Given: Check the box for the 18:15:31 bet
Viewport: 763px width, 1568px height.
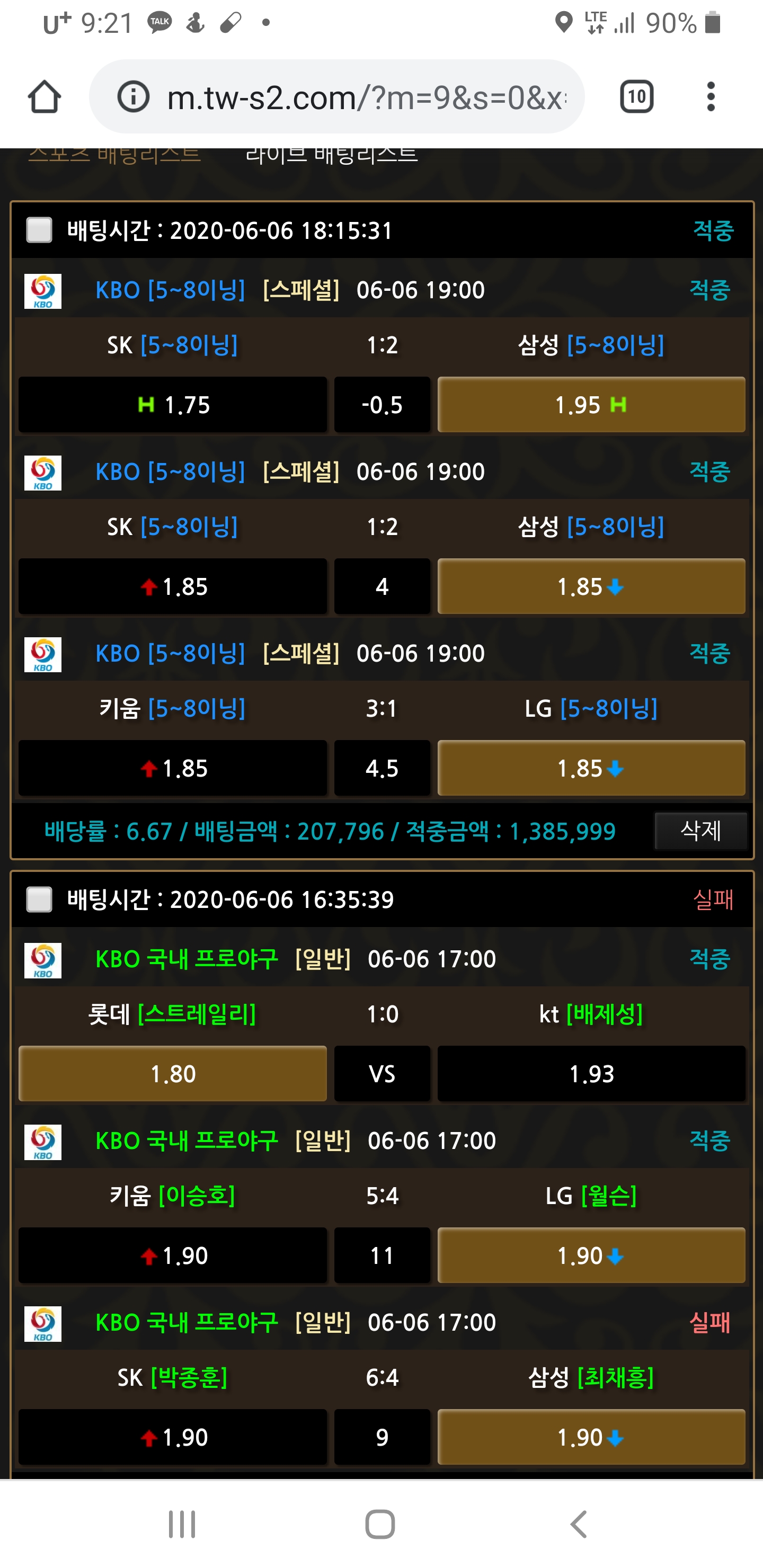Looking at the screenshot, I should (40, 230).
